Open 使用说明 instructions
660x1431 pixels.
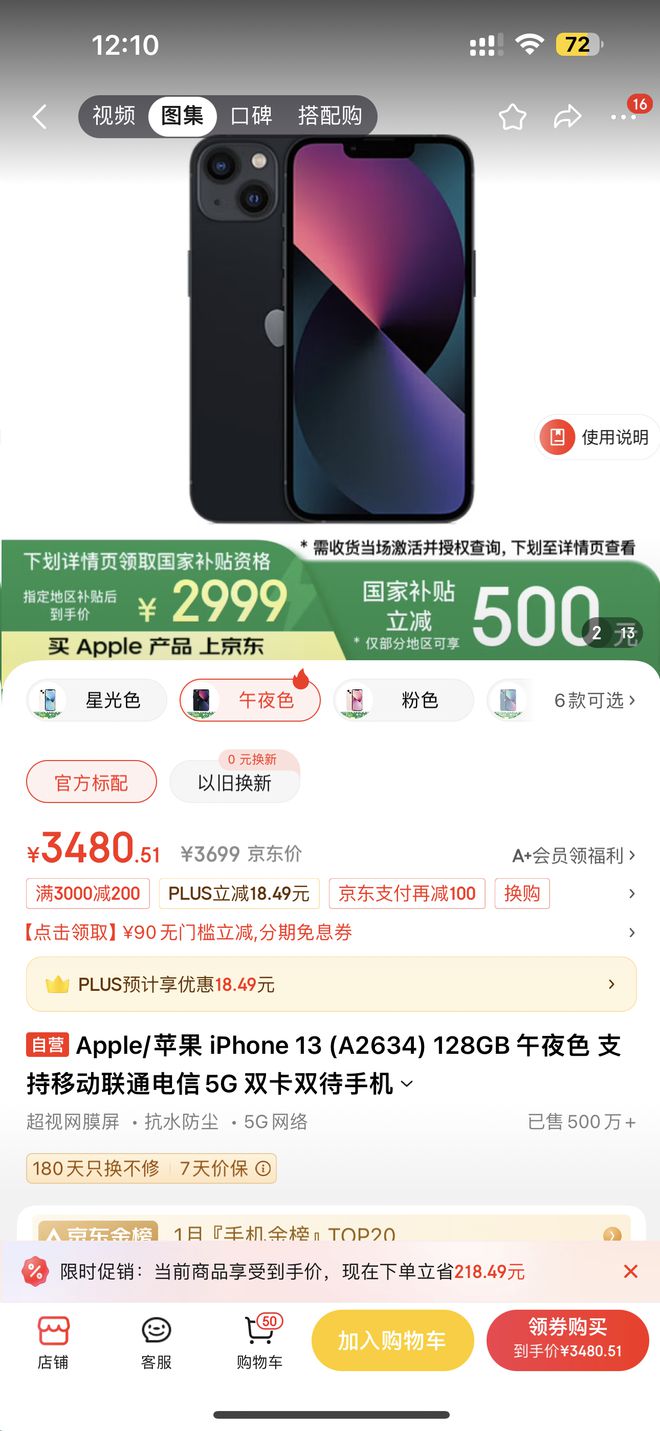[x=596, y=437]
